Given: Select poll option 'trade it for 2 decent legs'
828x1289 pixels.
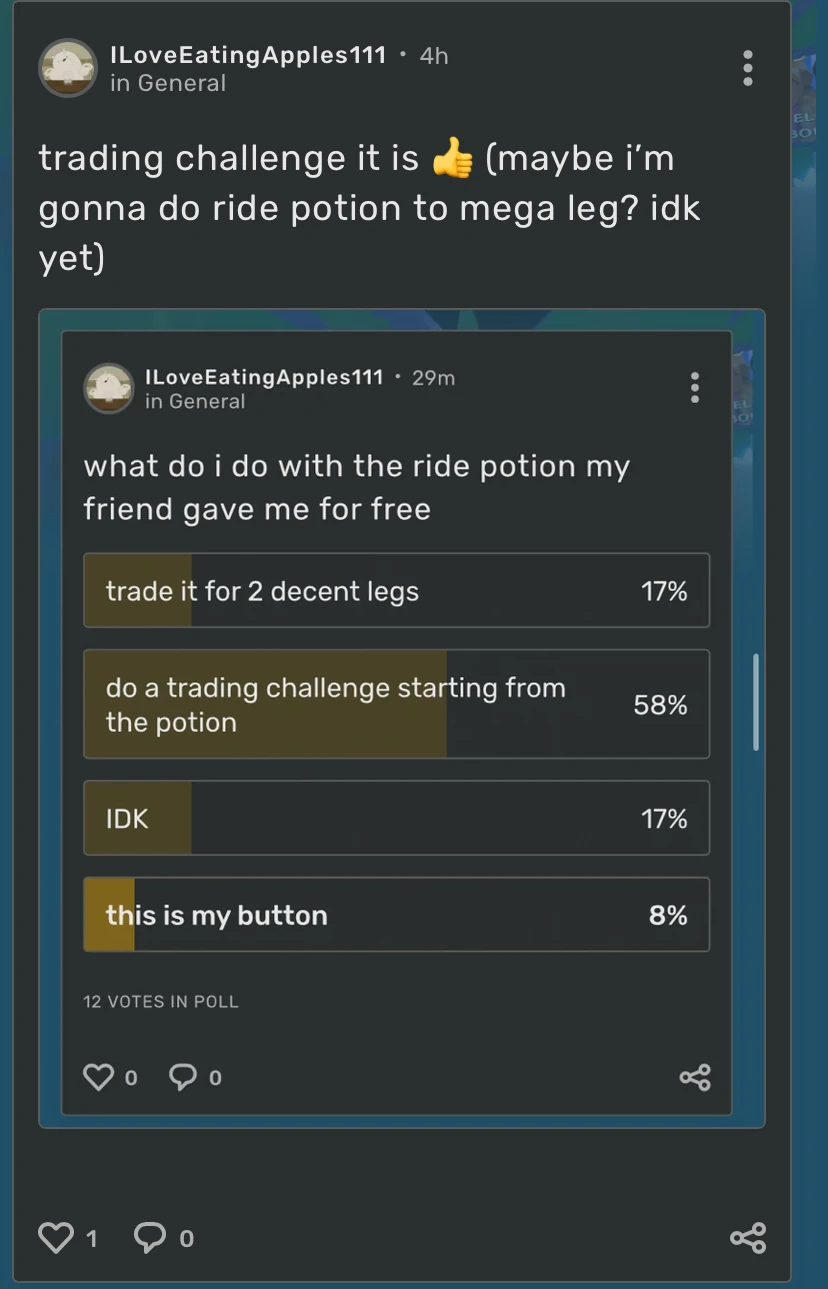Looking at the screenshot, I should pyautogui.click(x=396, y=591).
